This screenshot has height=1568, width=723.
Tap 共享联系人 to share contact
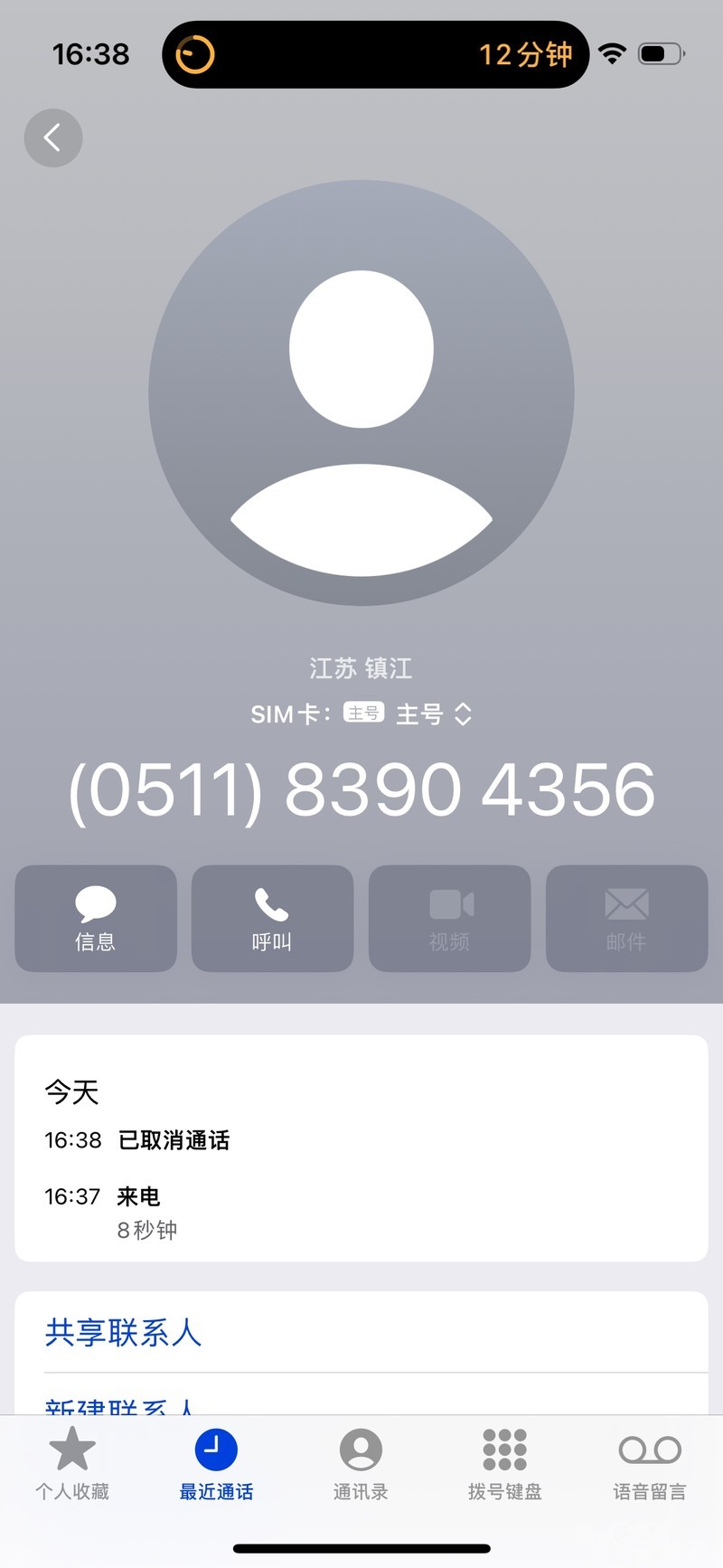point(123,1333)
